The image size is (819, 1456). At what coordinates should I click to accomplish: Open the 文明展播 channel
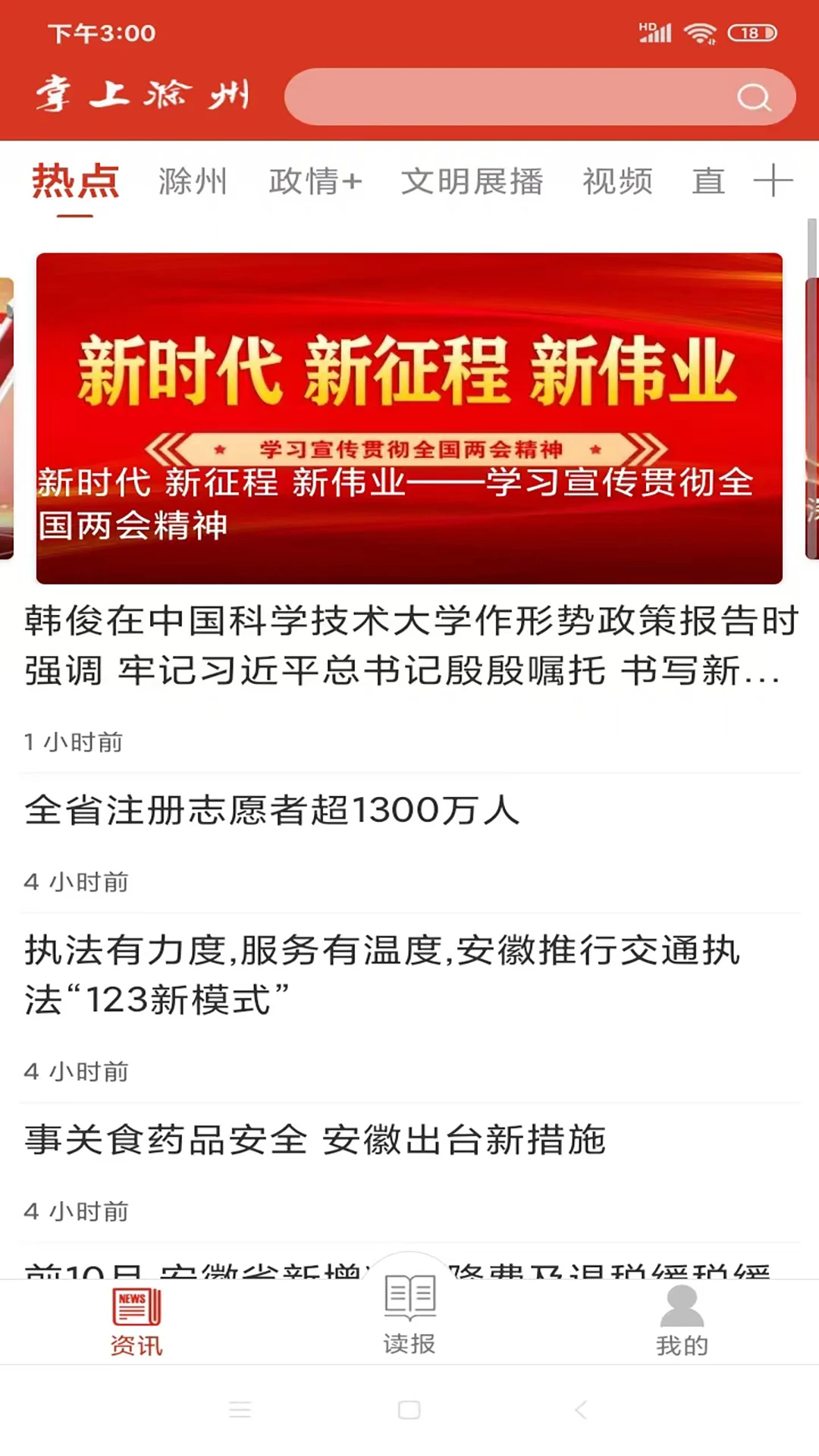[x=472, y=180]
